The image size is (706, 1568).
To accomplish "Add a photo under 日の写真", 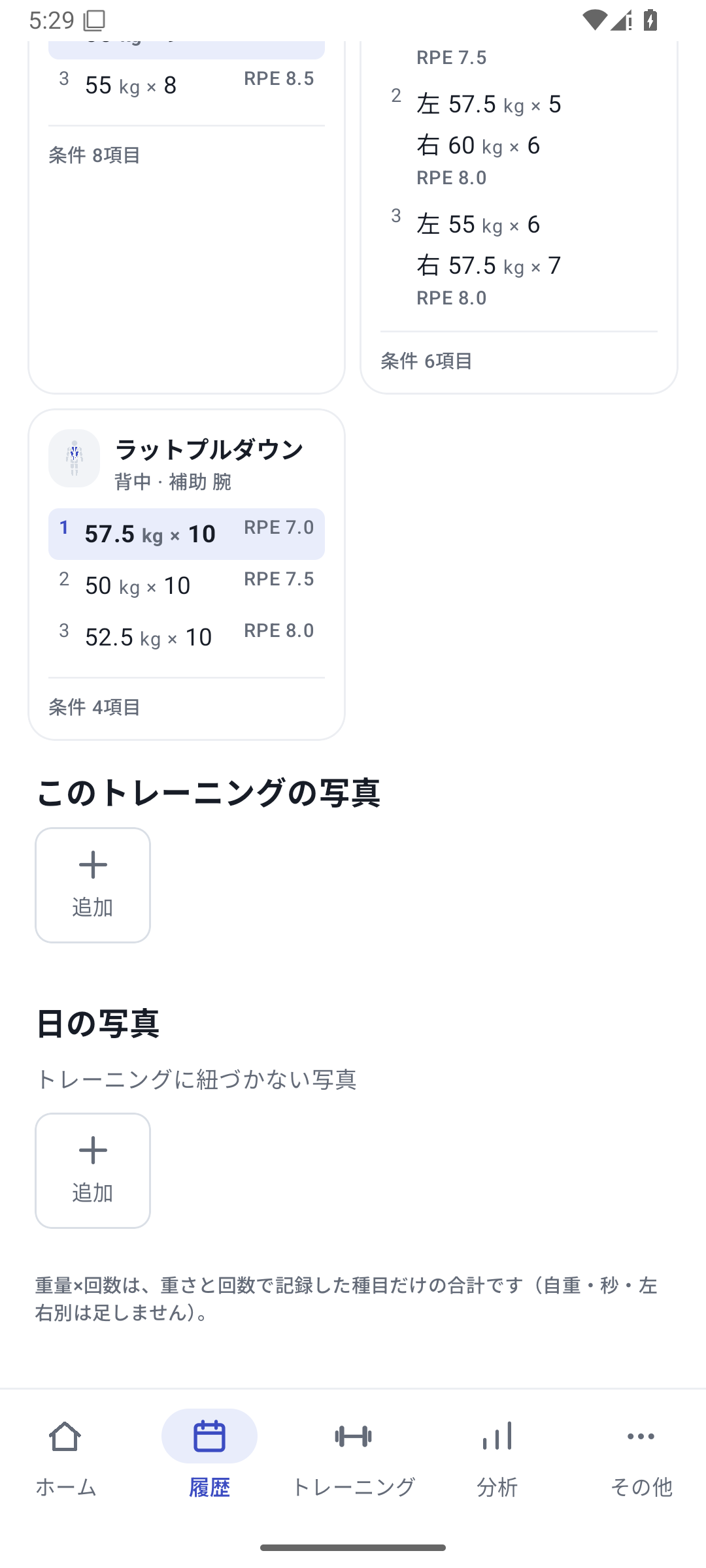I will (93, 1171).
